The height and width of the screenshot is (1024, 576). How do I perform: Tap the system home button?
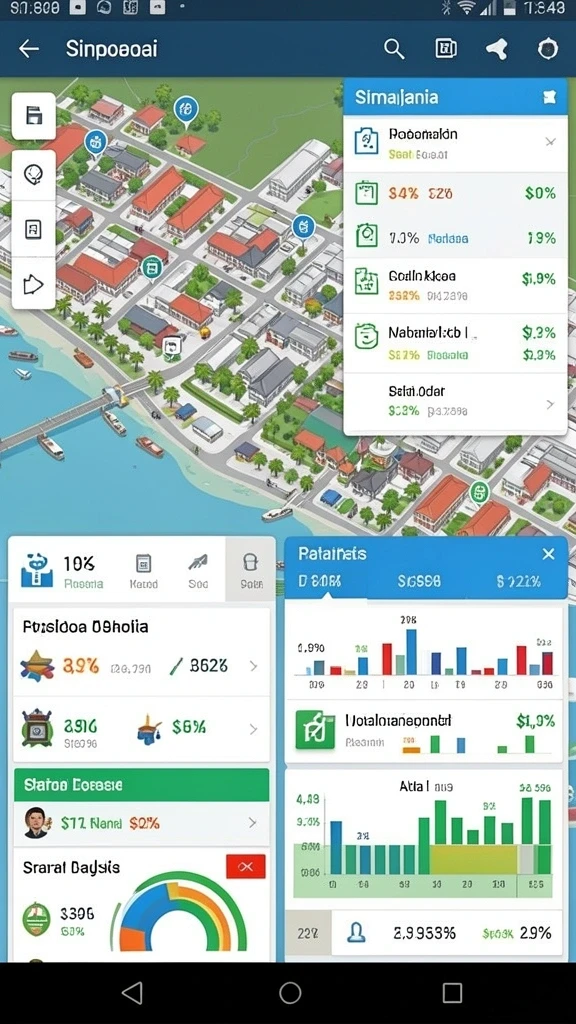point(290,993)
